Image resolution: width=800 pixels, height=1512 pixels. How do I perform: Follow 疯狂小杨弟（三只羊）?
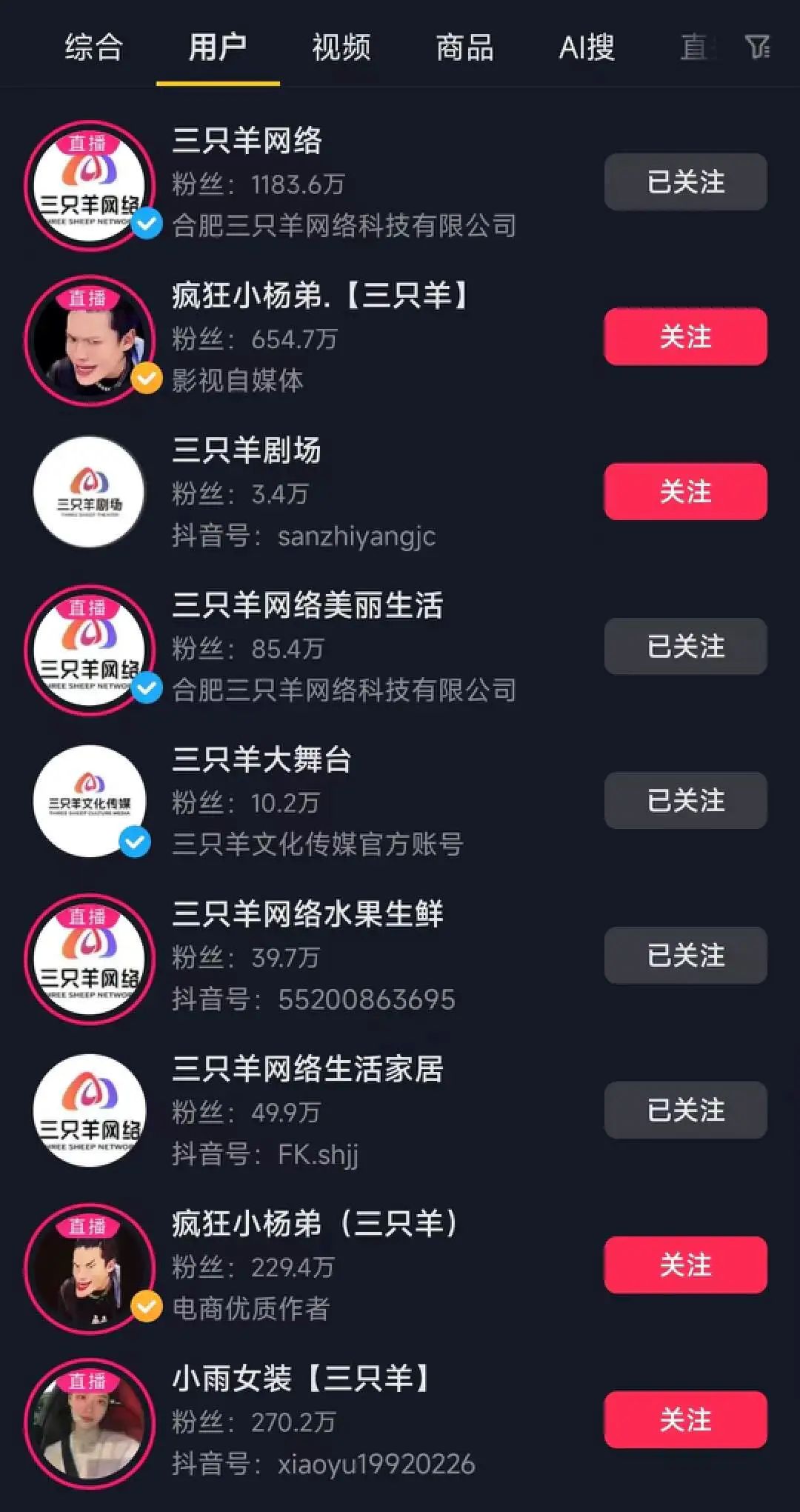tap(685, 1265)
